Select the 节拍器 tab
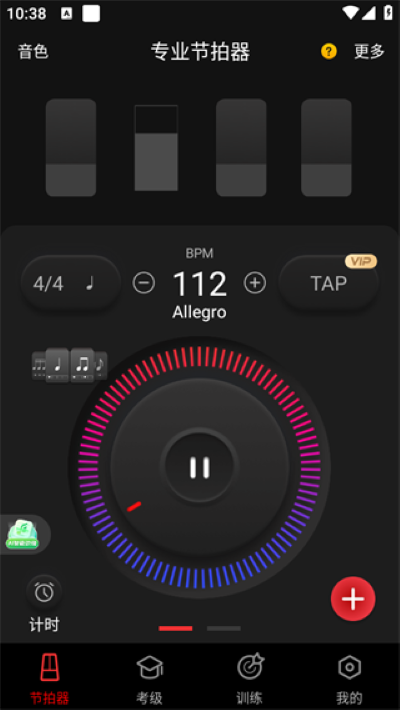Viewport: 400px width, 710px height. pyautogui.click(x=50, y=679)
